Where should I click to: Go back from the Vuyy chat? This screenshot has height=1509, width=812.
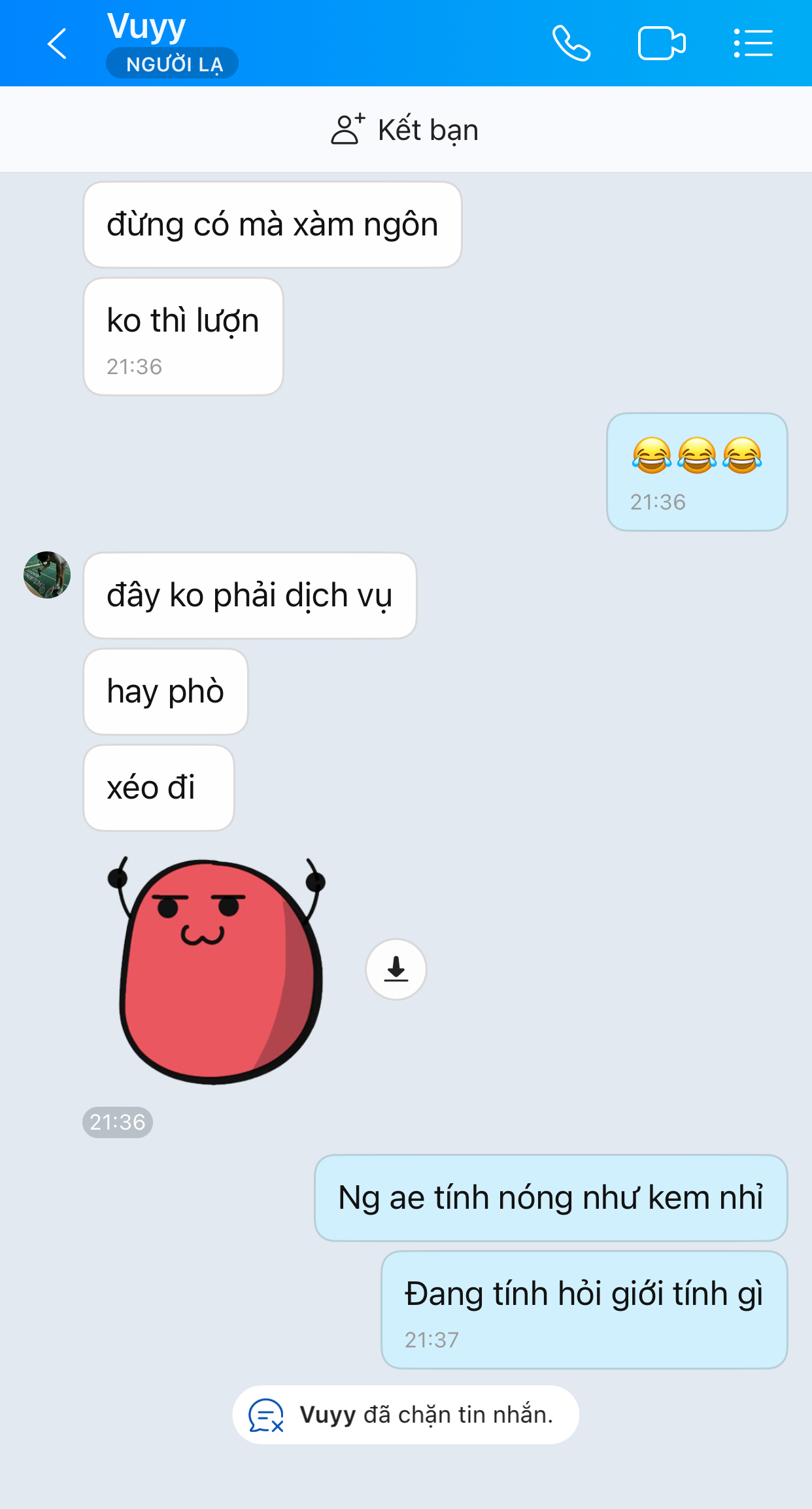click(x=58, y=44)
